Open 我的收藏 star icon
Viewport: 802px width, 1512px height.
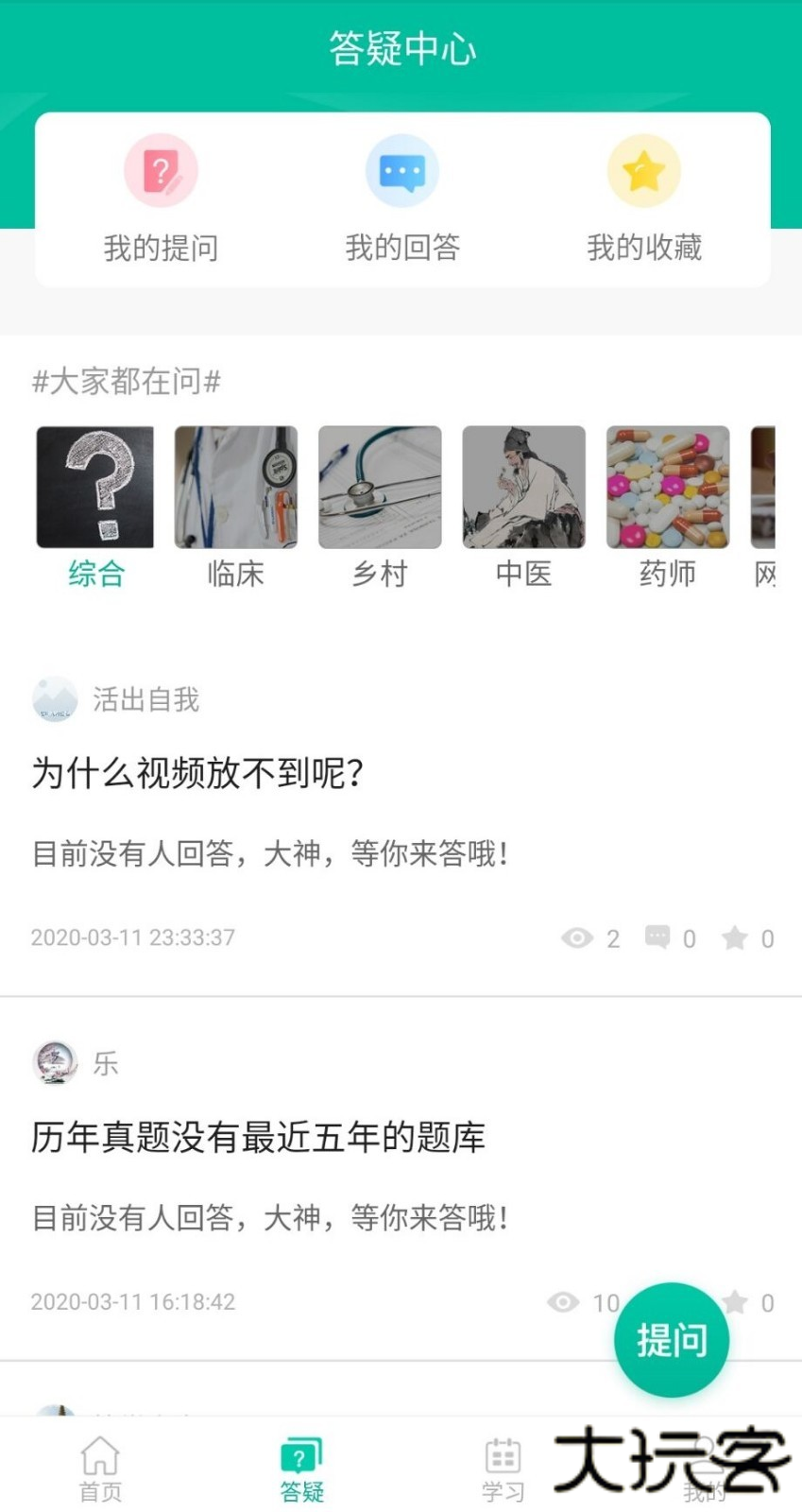(x=644, y=169)
